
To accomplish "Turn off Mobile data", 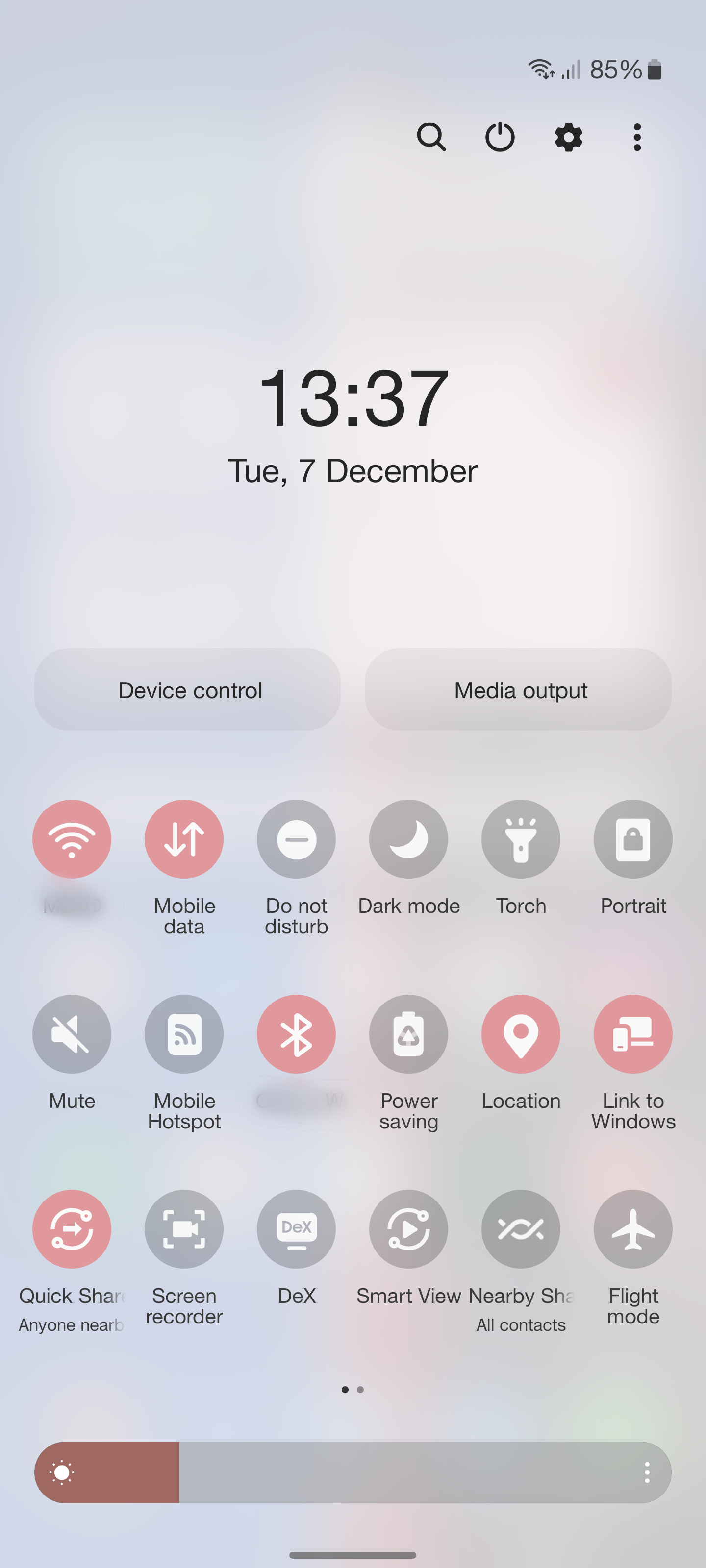I will [x=184, y=839].
